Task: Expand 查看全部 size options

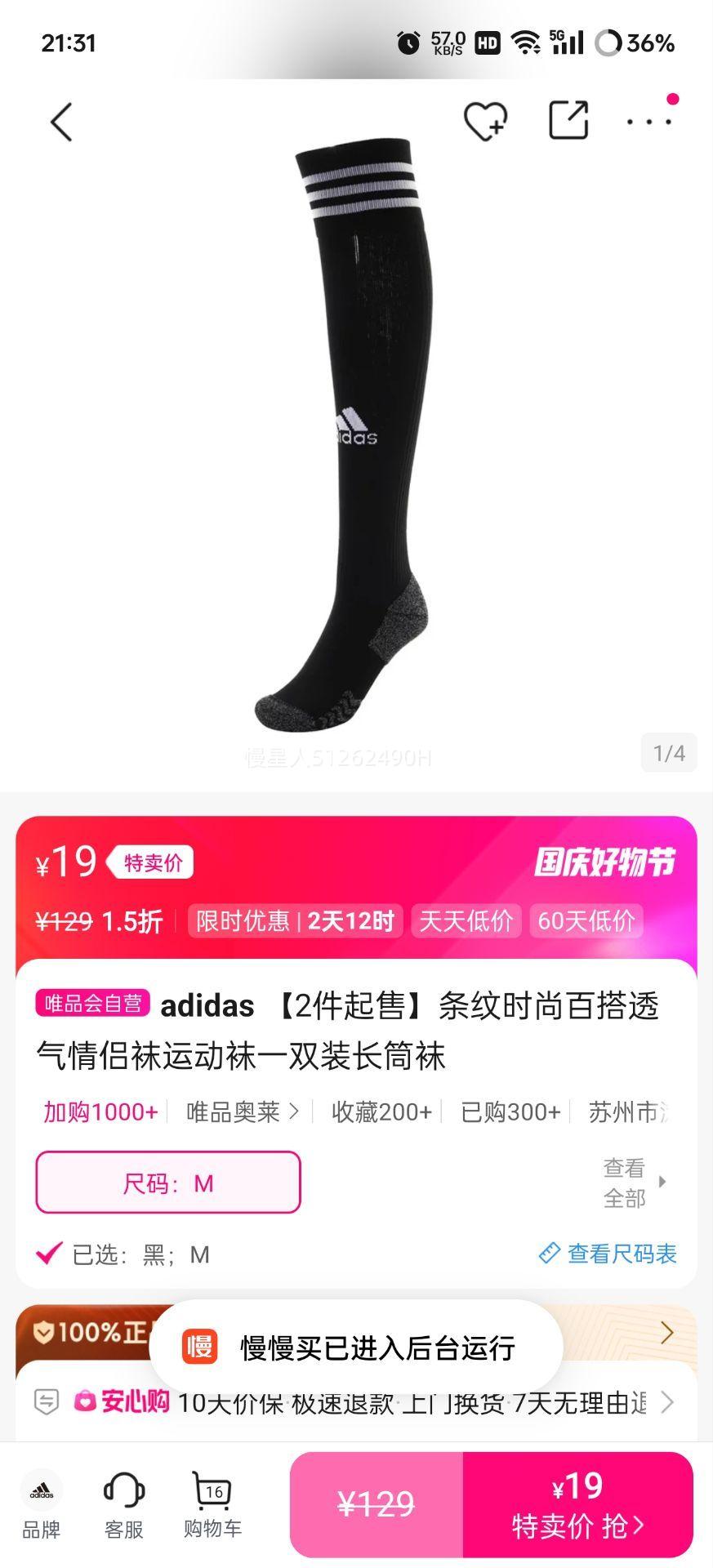Action: tap(635, 1183)
